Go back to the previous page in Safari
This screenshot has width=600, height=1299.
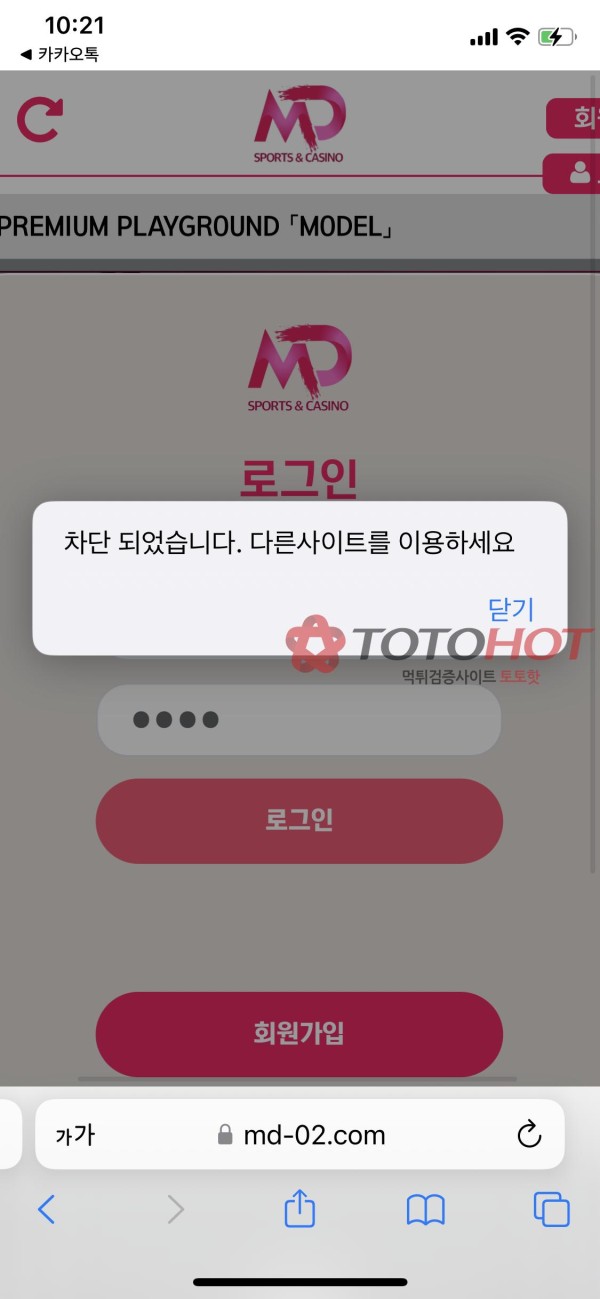click(x=46, y=1210)
